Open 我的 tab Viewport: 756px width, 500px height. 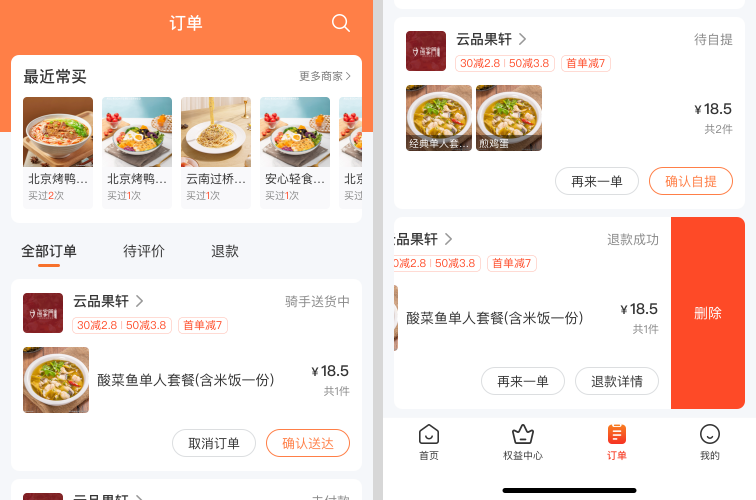pyautogui.click(x=710, y=443)
